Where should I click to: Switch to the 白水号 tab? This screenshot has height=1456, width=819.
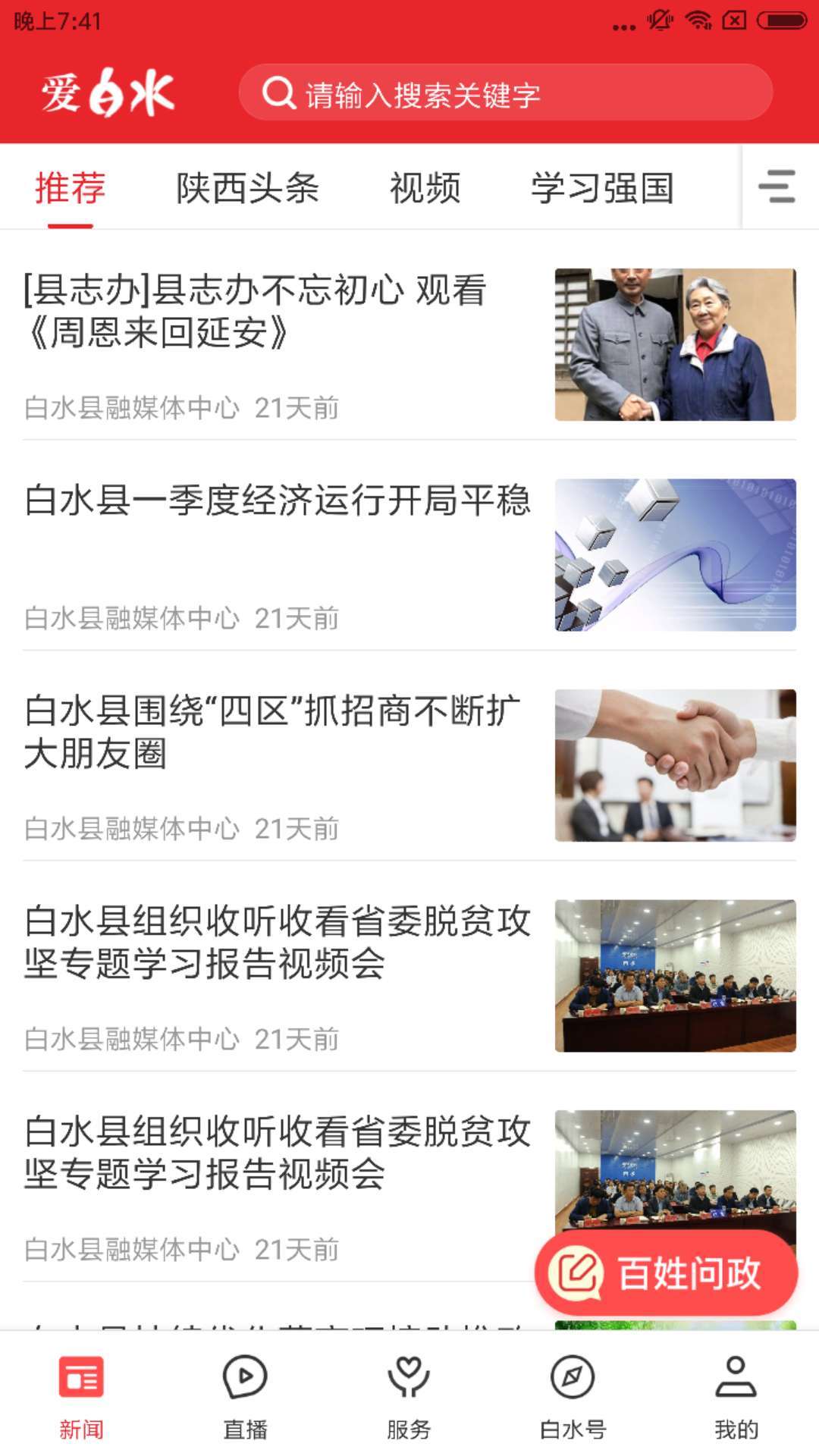click(x=573, y=1397)
